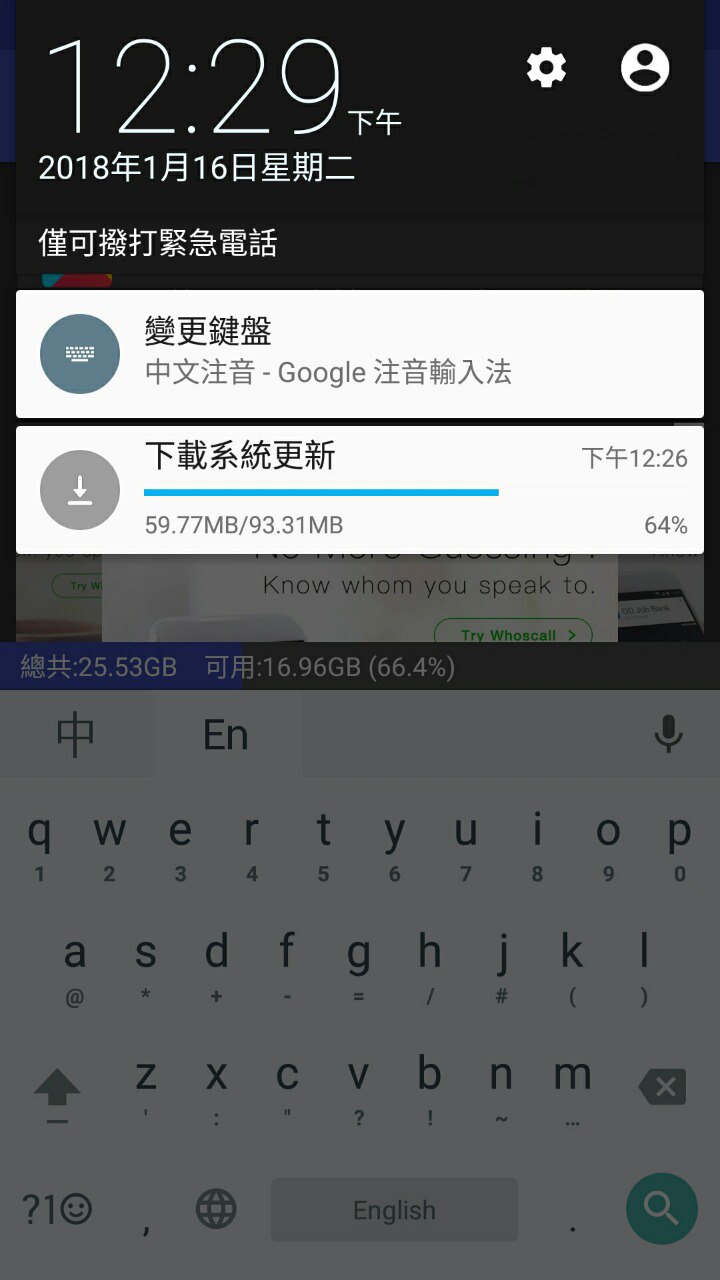Open the 下載系統更新 download notification
Viewport: 720px width, 1280px height.
pos(360,489)
